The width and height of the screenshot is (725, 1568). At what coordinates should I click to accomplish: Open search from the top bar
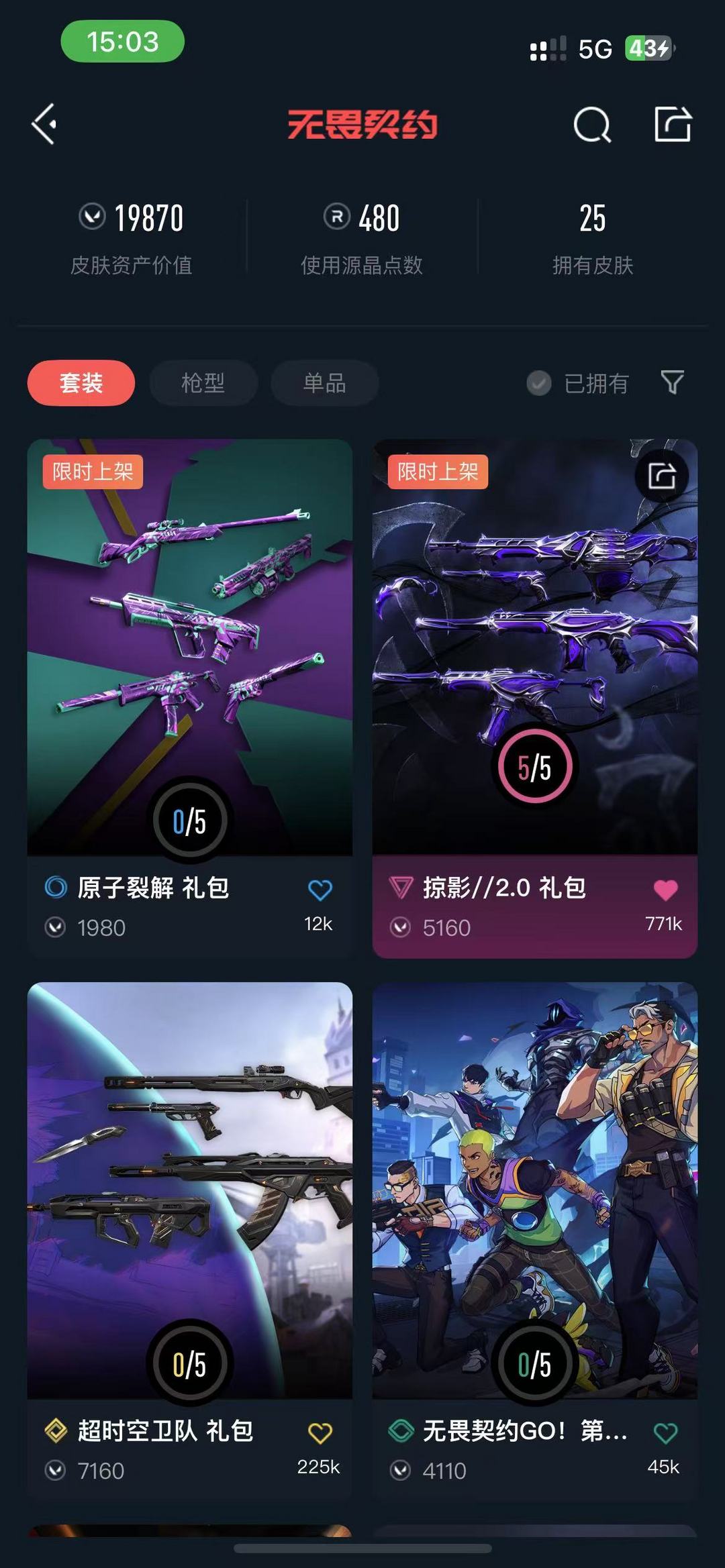pos(592,125)
